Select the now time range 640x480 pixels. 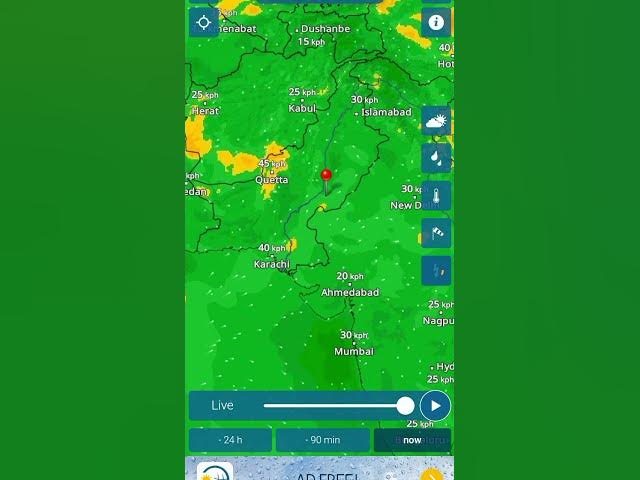pyautogui.click(x=412, y=440)
